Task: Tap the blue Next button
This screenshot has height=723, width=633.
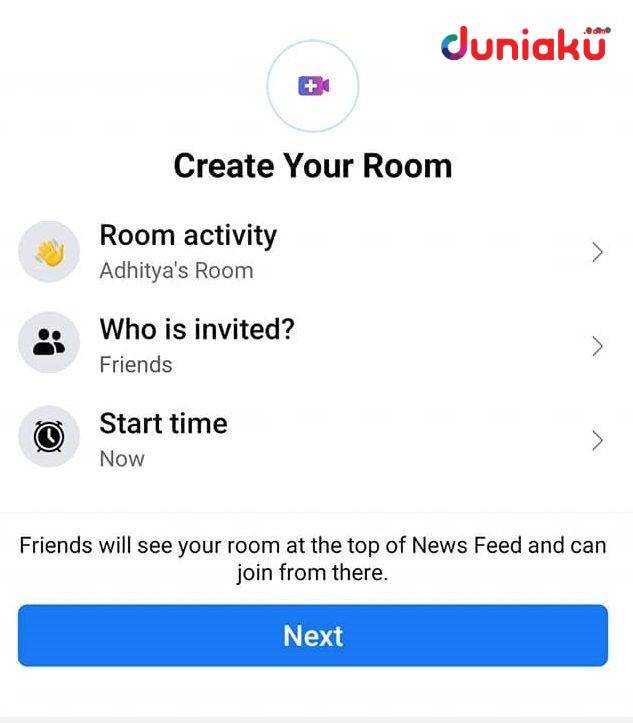Action: (313, 635)
